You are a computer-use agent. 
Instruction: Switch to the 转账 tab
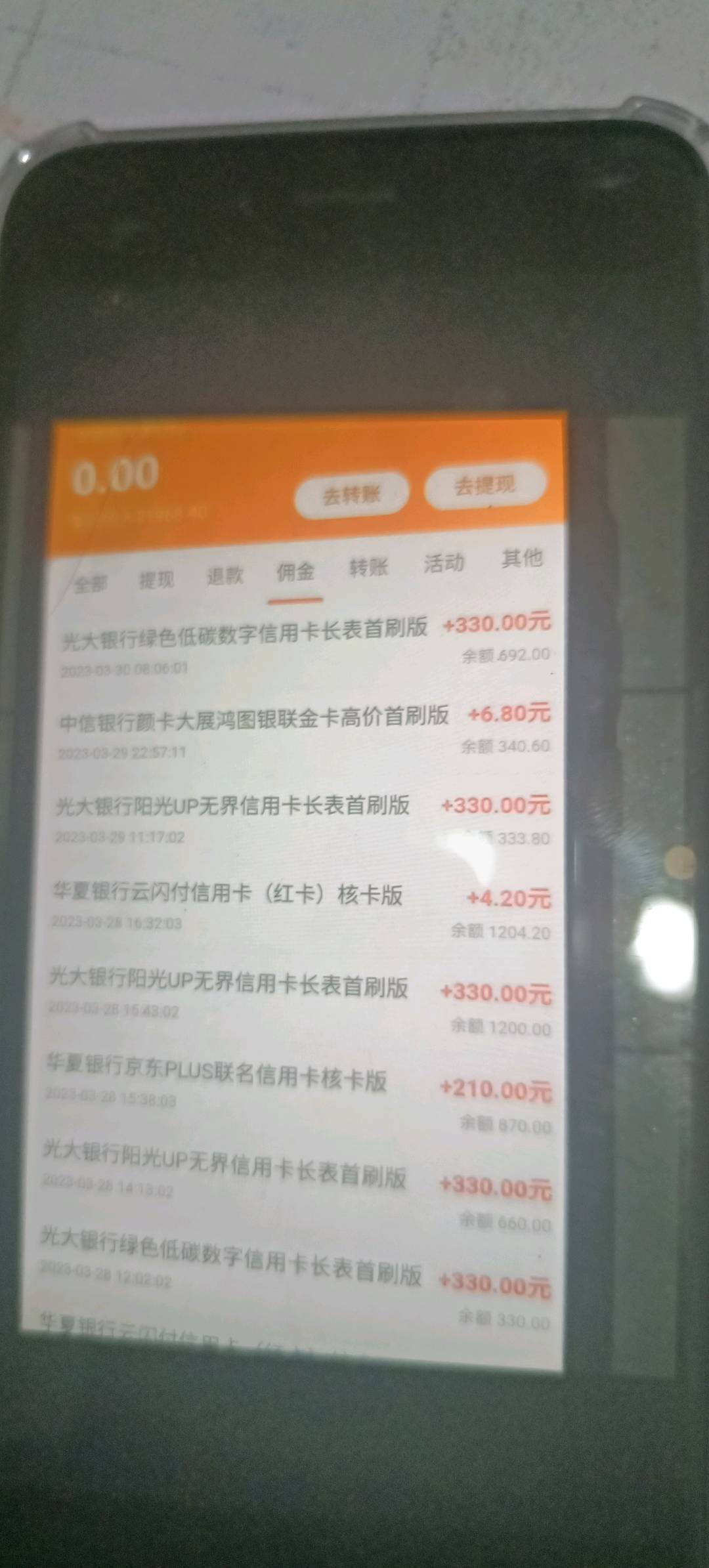pyautogui.click(x=369, y=567)
